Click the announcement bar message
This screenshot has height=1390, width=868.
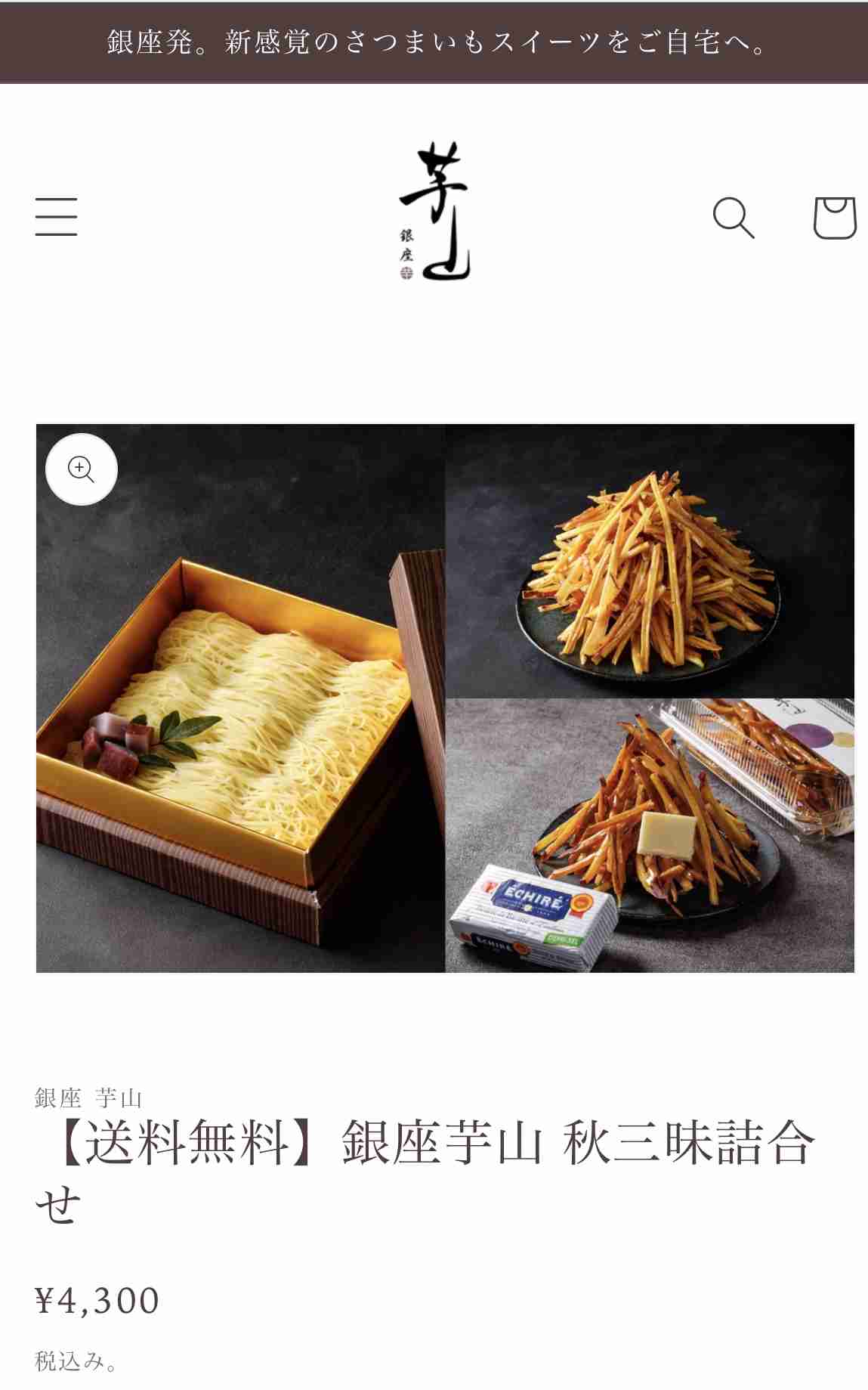tap(434, 43)
